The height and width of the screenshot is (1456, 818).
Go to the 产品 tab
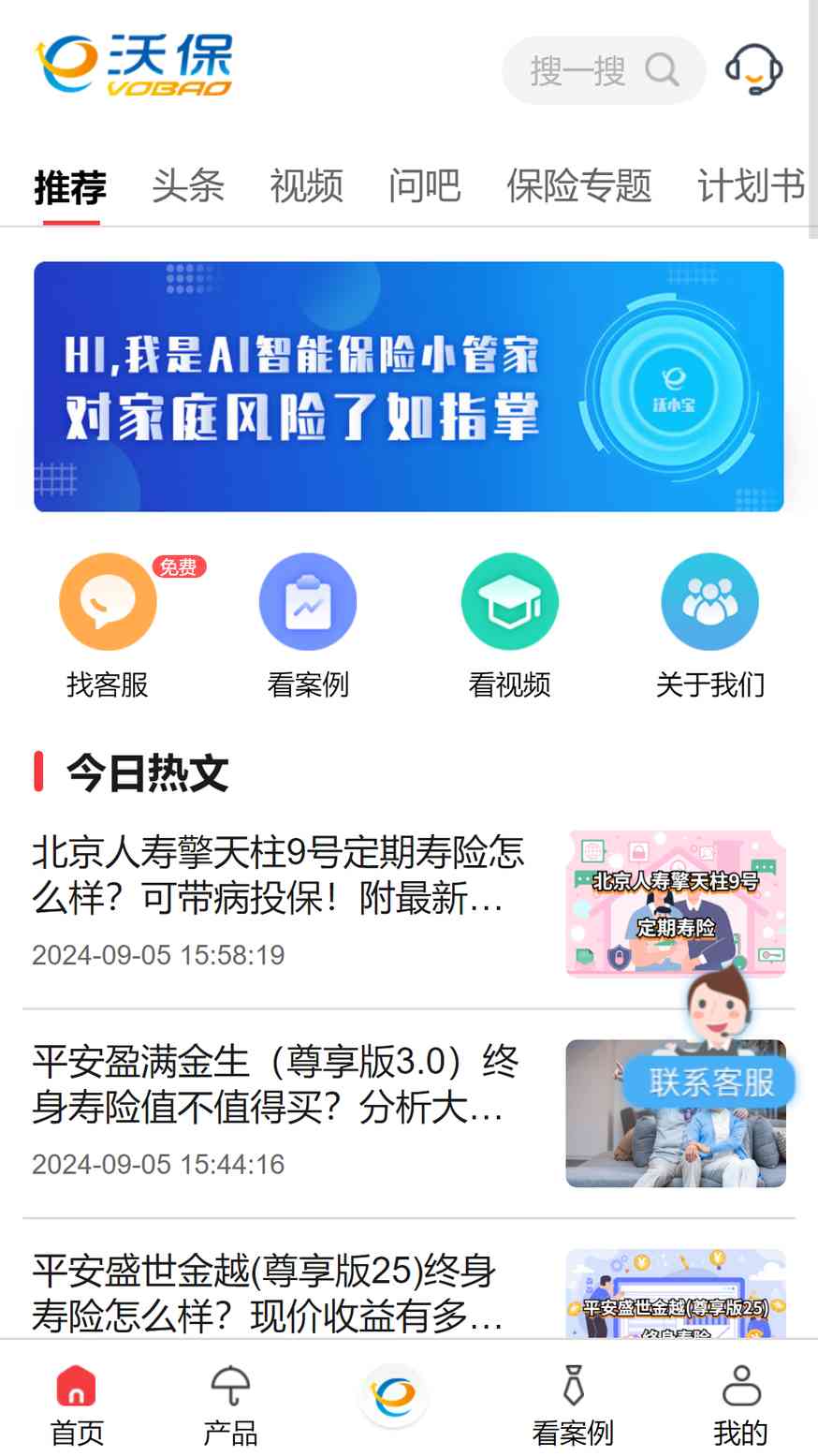pyautogui.click(x=230, y=1405)
